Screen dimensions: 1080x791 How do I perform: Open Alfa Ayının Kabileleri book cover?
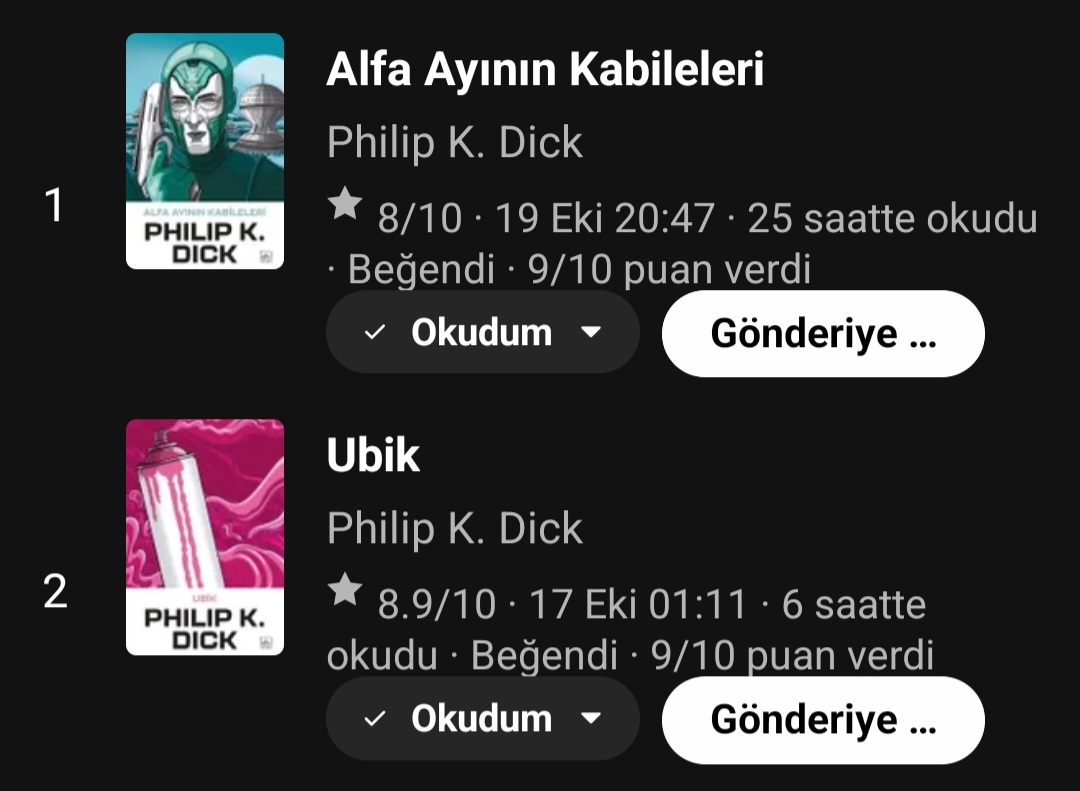pos(204,151)
